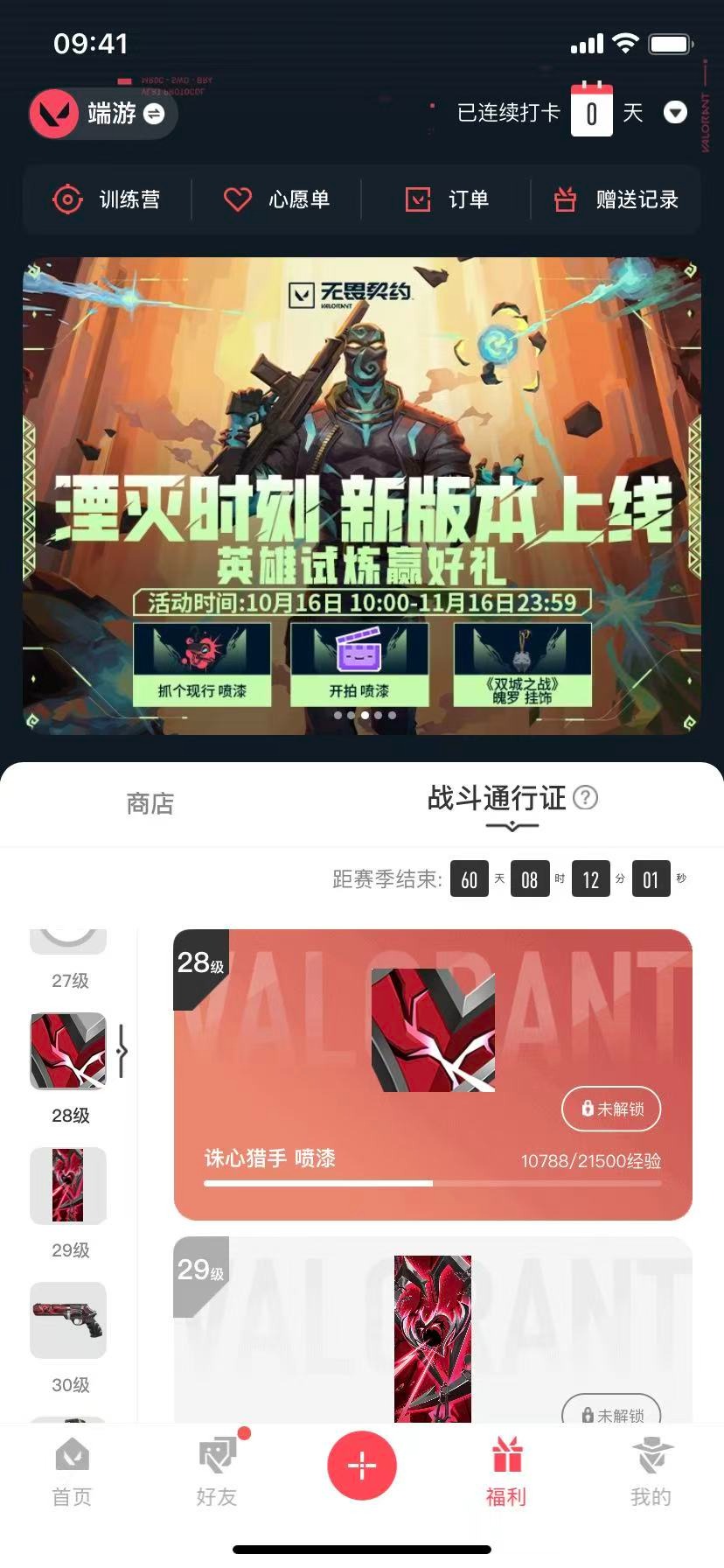Viewport: 724px width, 1568px height.
Task: Open the 湮灭时刻 new version banner
Action: coord(362,495)
